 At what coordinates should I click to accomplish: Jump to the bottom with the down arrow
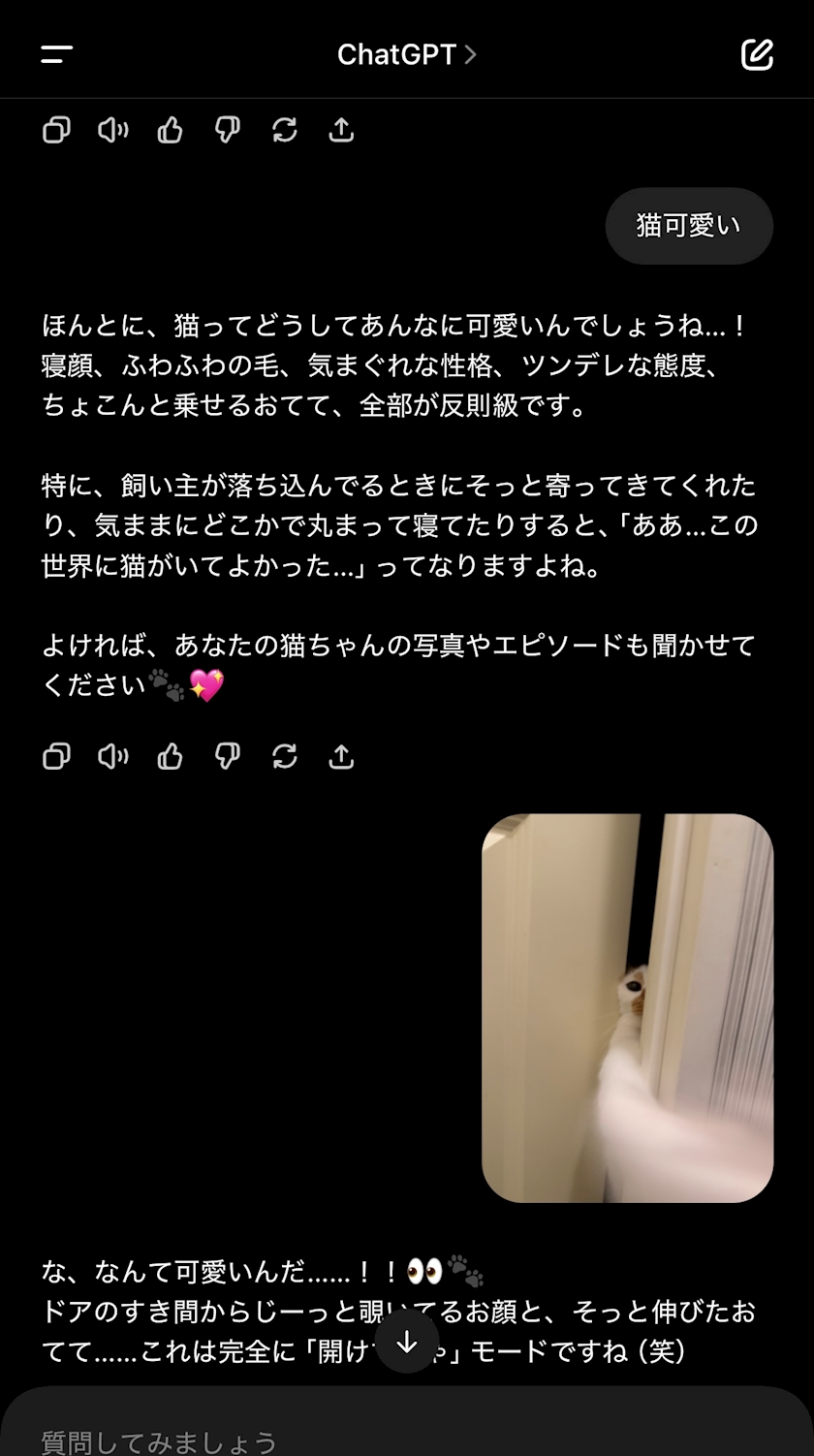point(407,1342)
